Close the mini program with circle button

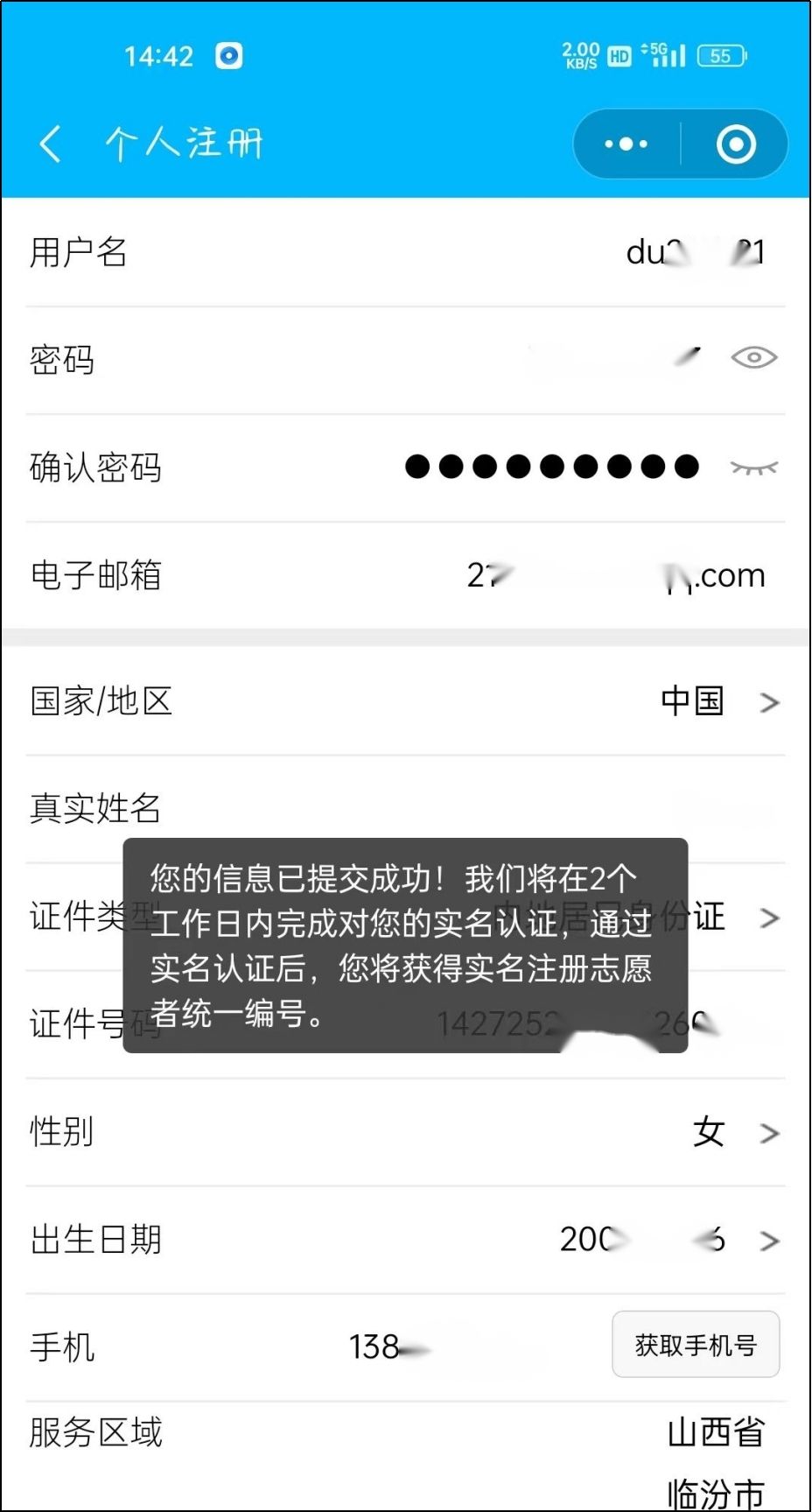click(x=735, y=144)
